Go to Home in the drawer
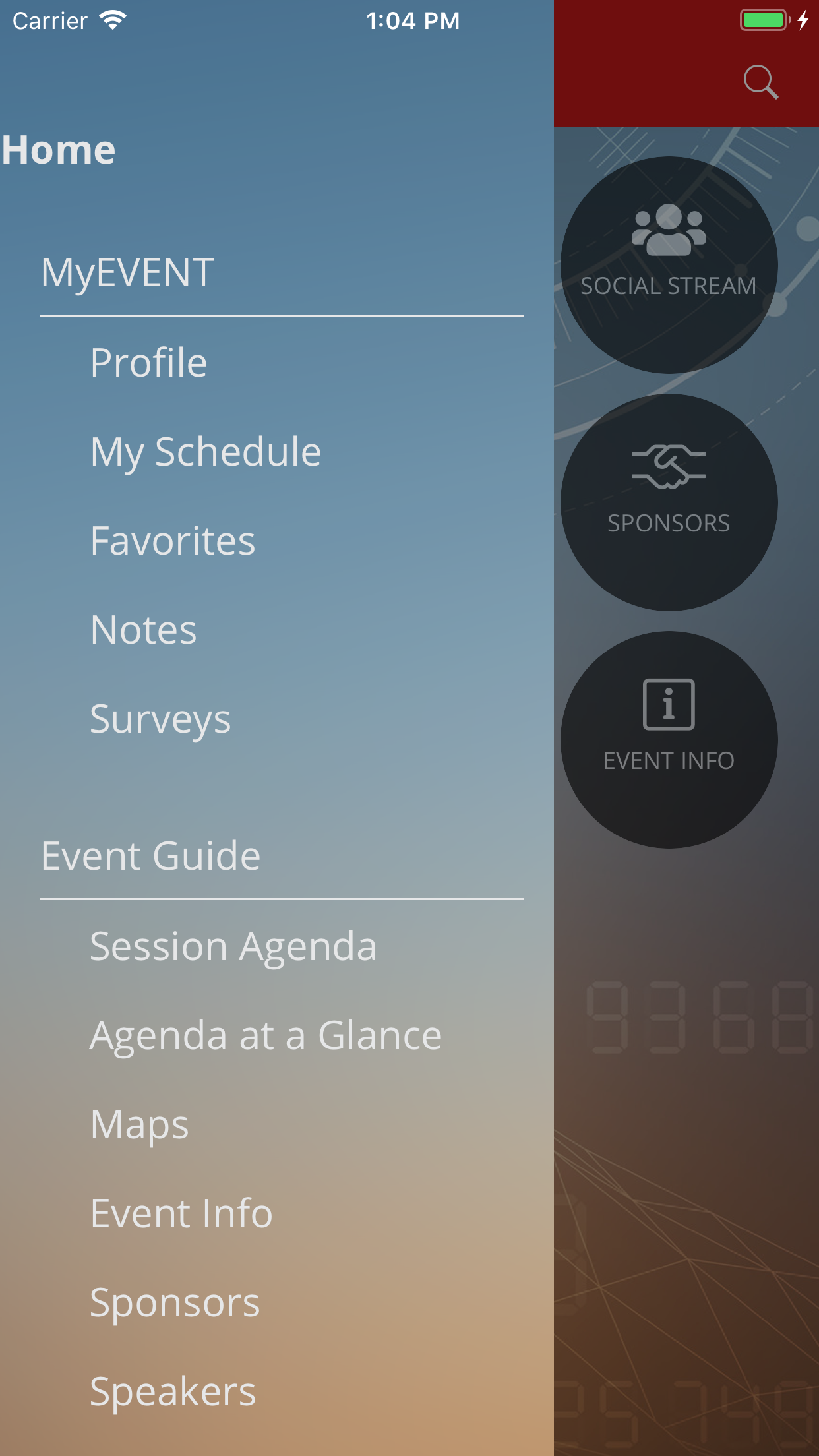This screenshot has height=1456, width=819. click(x=59, y=150)
